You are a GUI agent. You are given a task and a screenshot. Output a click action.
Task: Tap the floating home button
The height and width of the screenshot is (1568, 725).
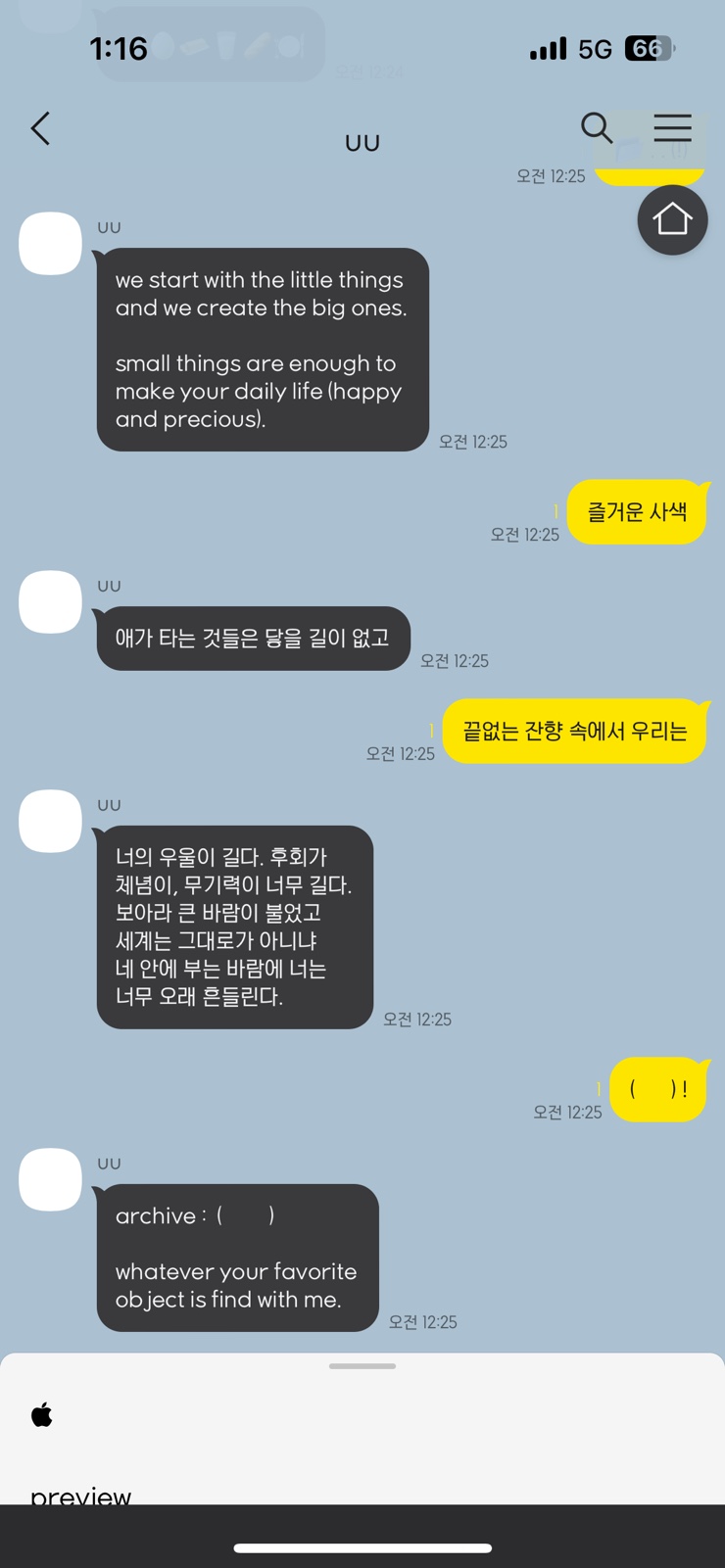(672, 219)
